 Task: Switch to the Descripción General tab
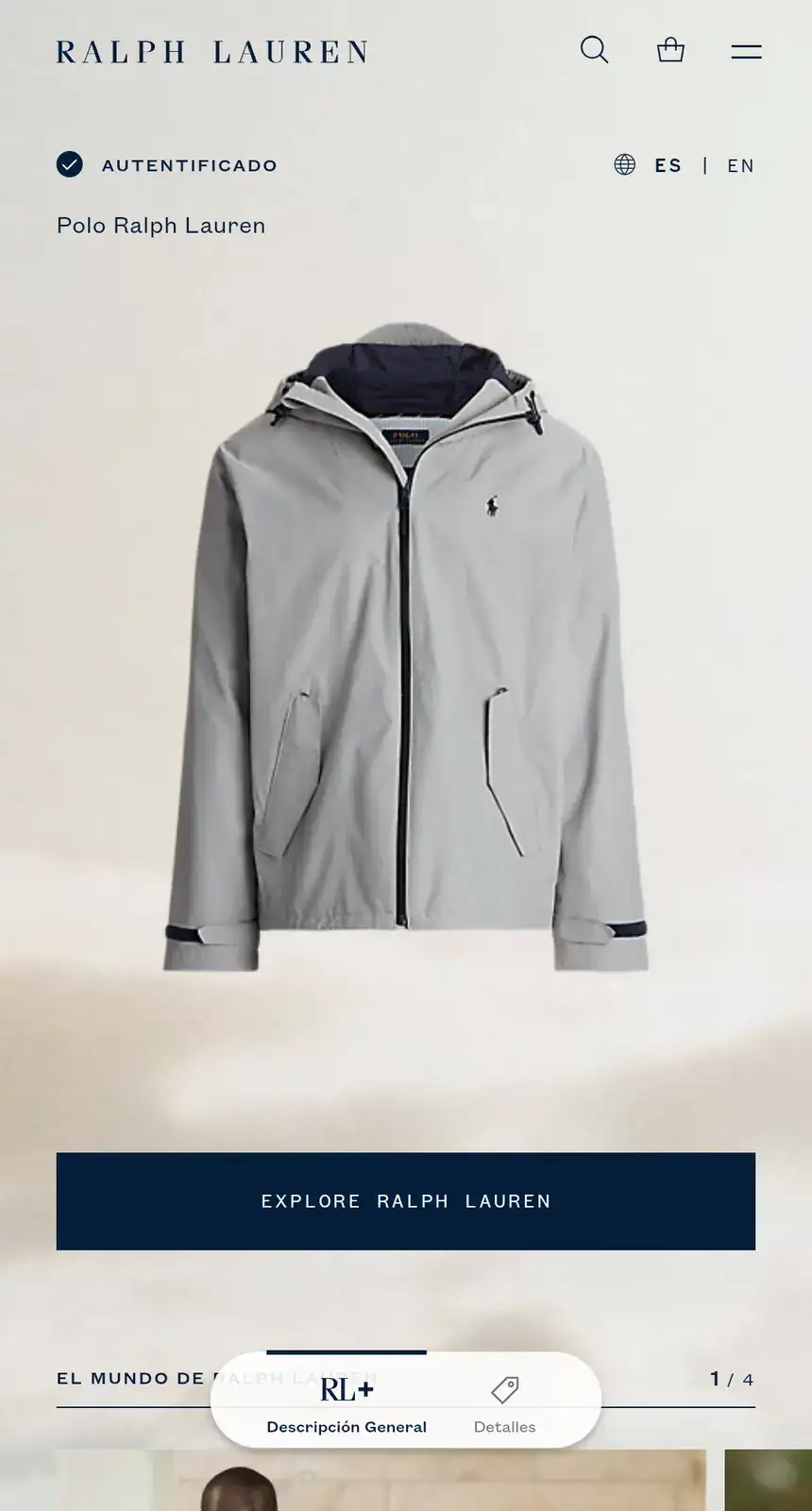[x=347, y=1402]
